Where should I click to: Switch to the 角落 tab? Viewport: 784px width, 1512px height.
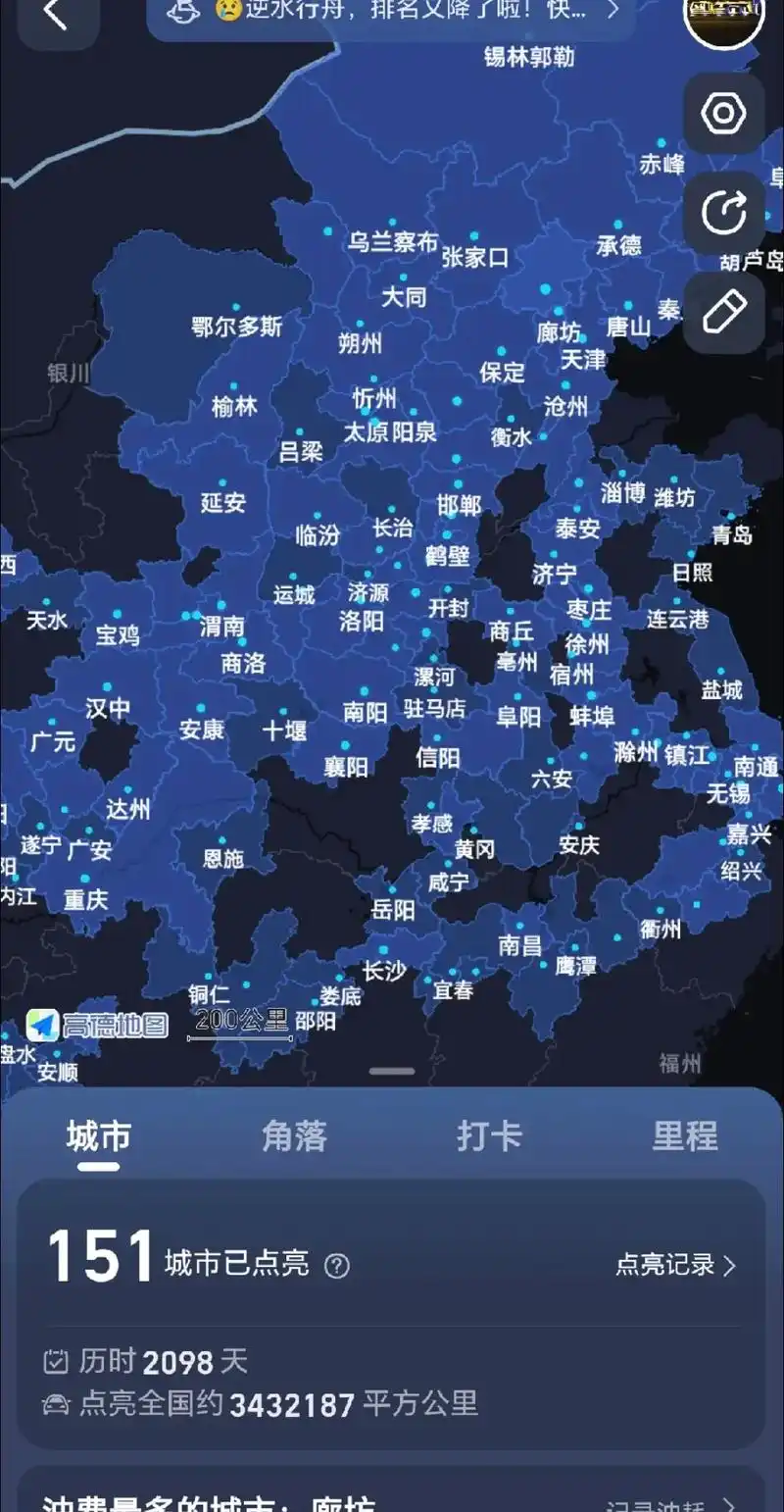(294, 1137)
